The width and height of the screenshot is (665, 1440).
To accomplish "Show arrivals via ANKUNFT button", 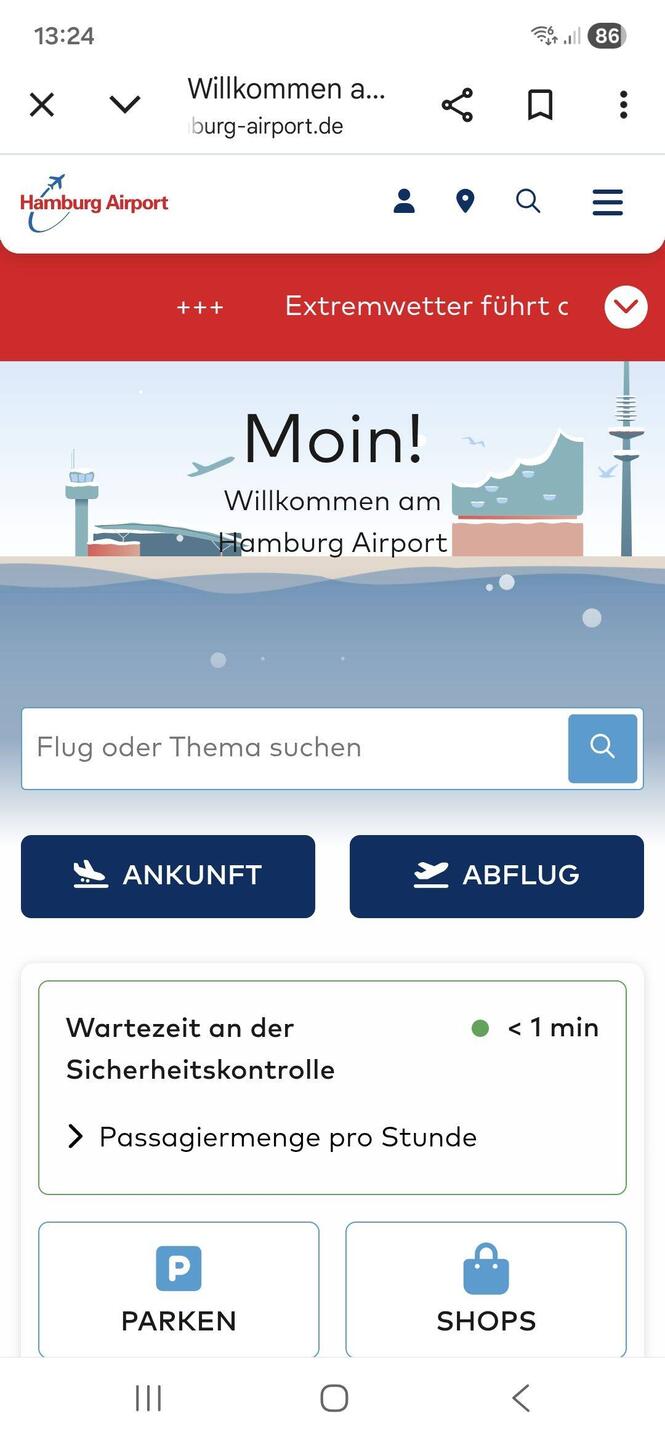I will coord(168,876).
